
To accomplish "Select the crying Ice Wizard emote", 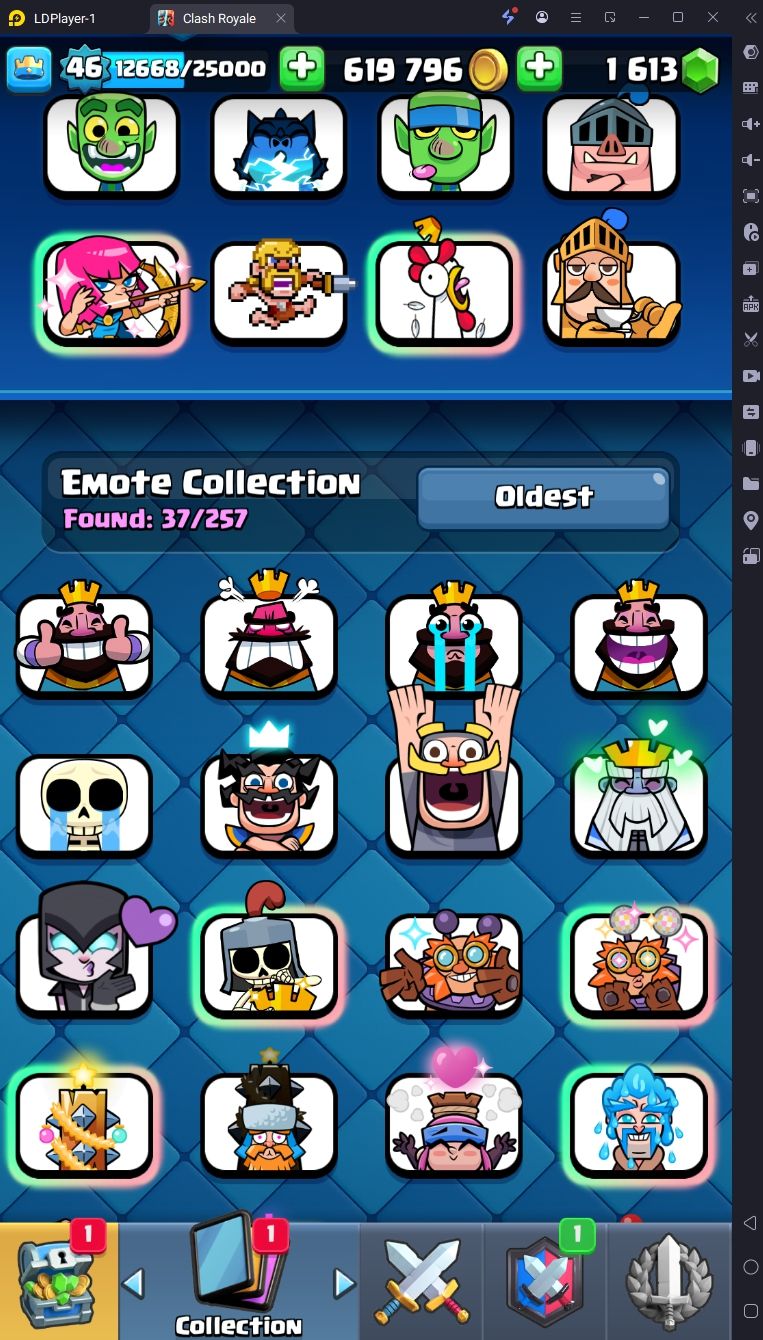I will pyautogui.click(x=639, y=1122).
